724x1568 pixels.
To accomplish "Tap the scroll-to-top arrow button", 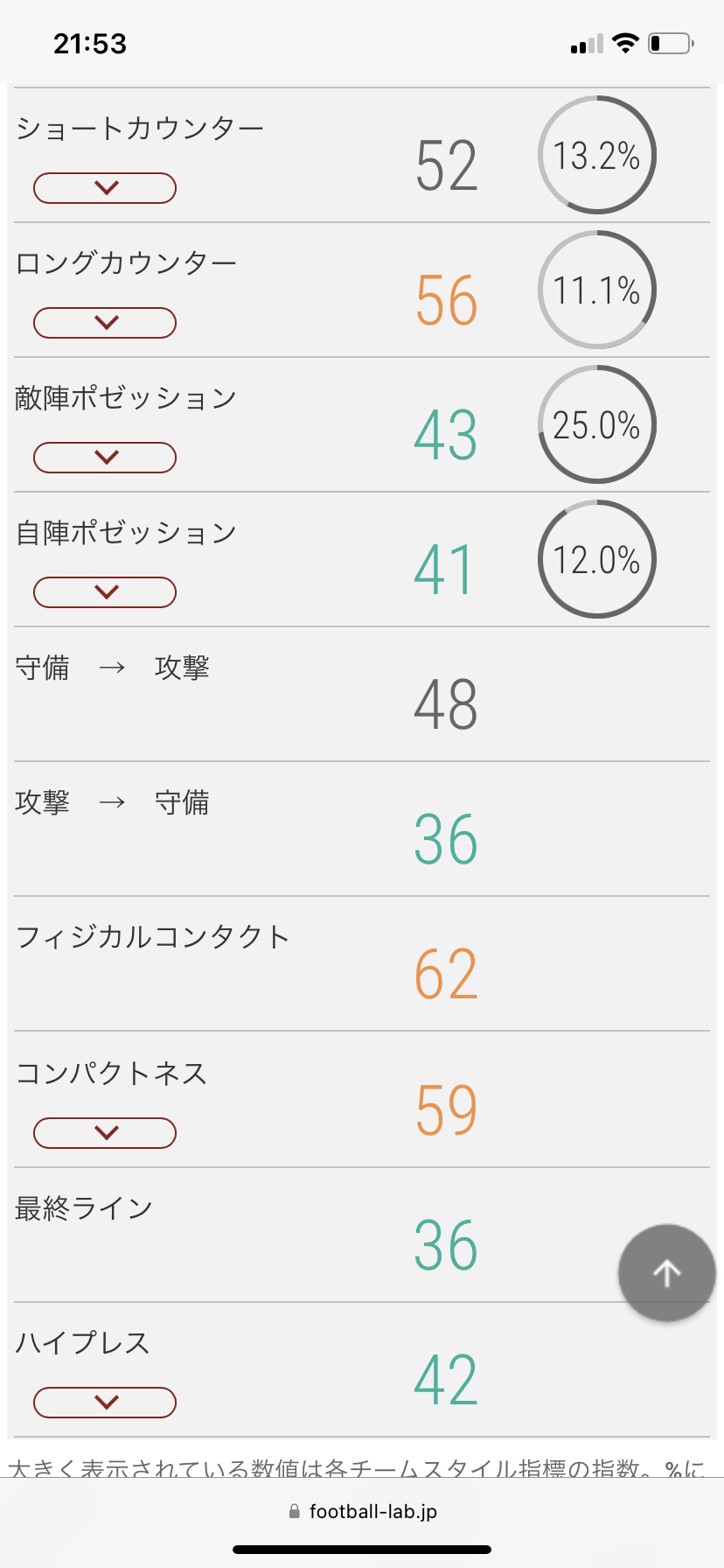I will coord(667,1272).
